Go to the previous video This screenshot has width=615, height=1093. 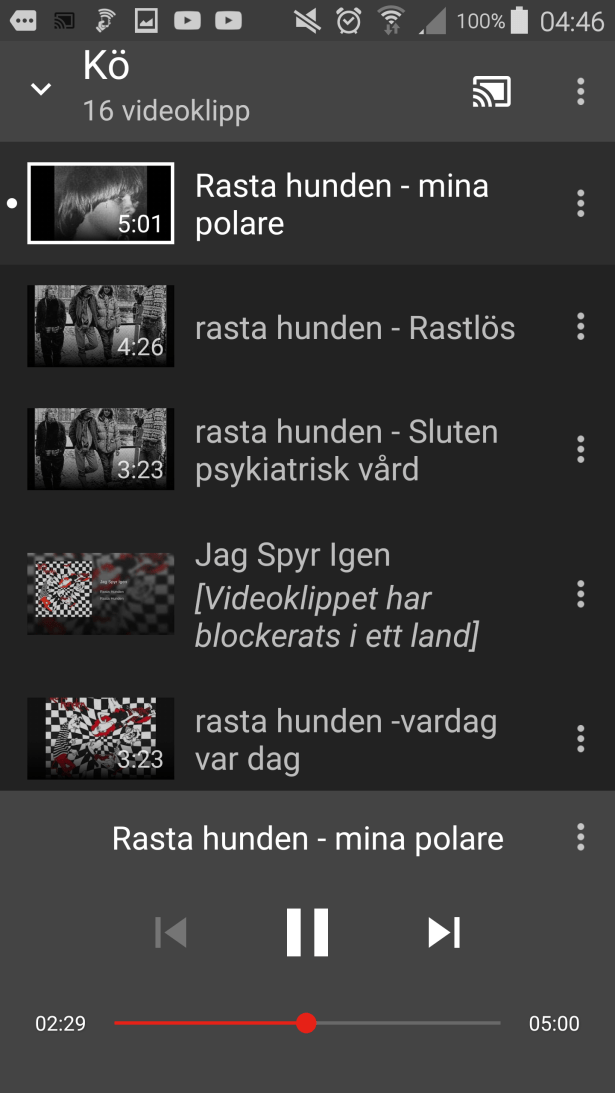pos(171,933)
